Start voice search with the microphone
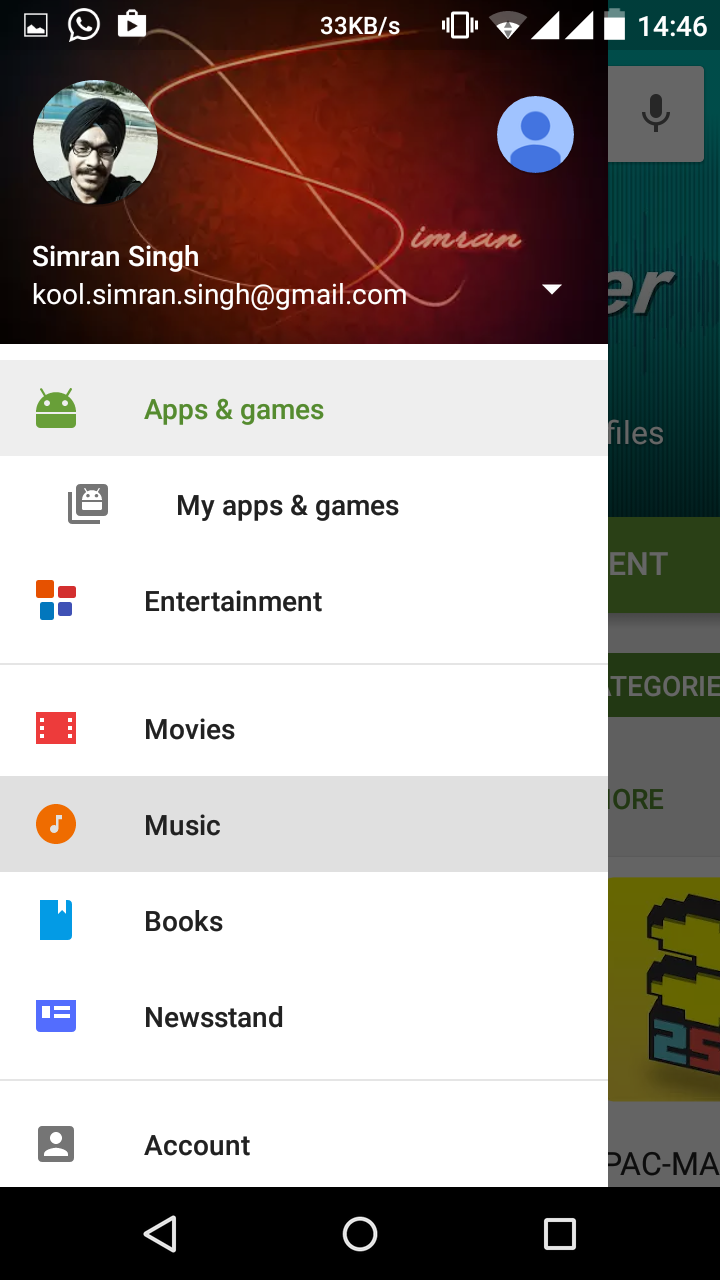The height and width of the screenshot is (1280, 720). pyautogui.click(x=656, y=114)
